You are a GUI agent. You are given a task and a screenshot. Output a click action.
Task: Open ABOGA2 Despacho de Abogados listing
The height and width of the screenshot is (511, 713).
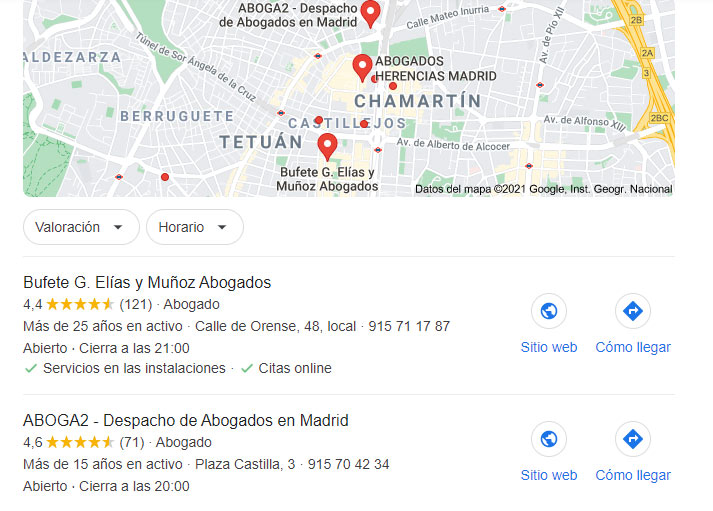[x=186, y=420]
